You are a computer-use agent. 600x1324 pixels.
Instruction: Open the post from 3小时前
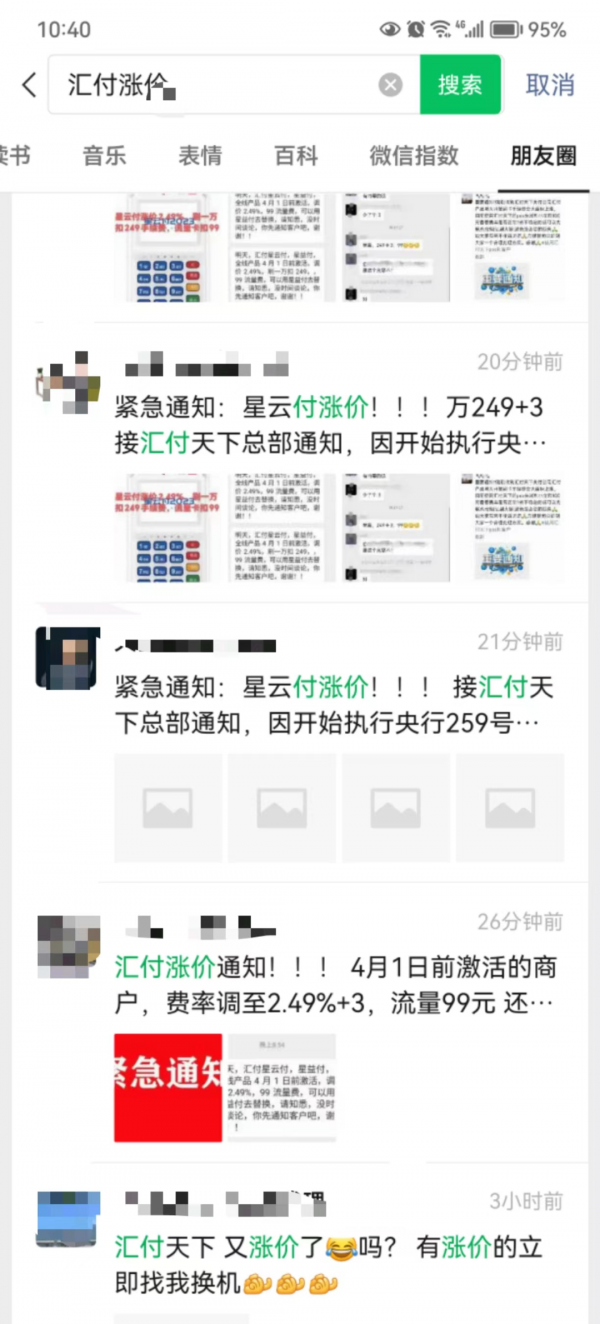click(330, 1264)
